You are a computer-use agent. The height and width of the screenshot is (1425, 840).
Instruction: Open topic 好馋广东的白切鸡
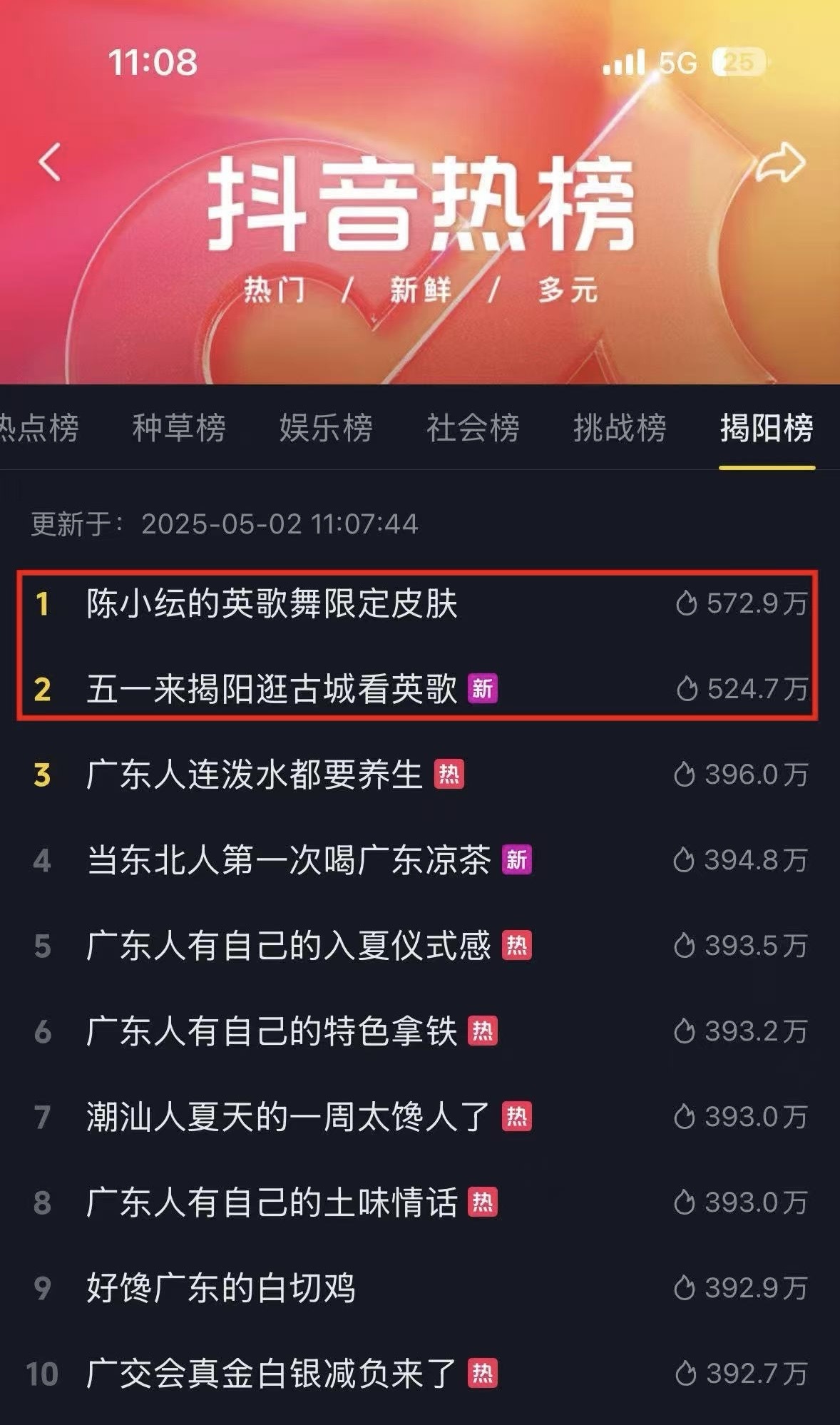(x=221, y=1288)
